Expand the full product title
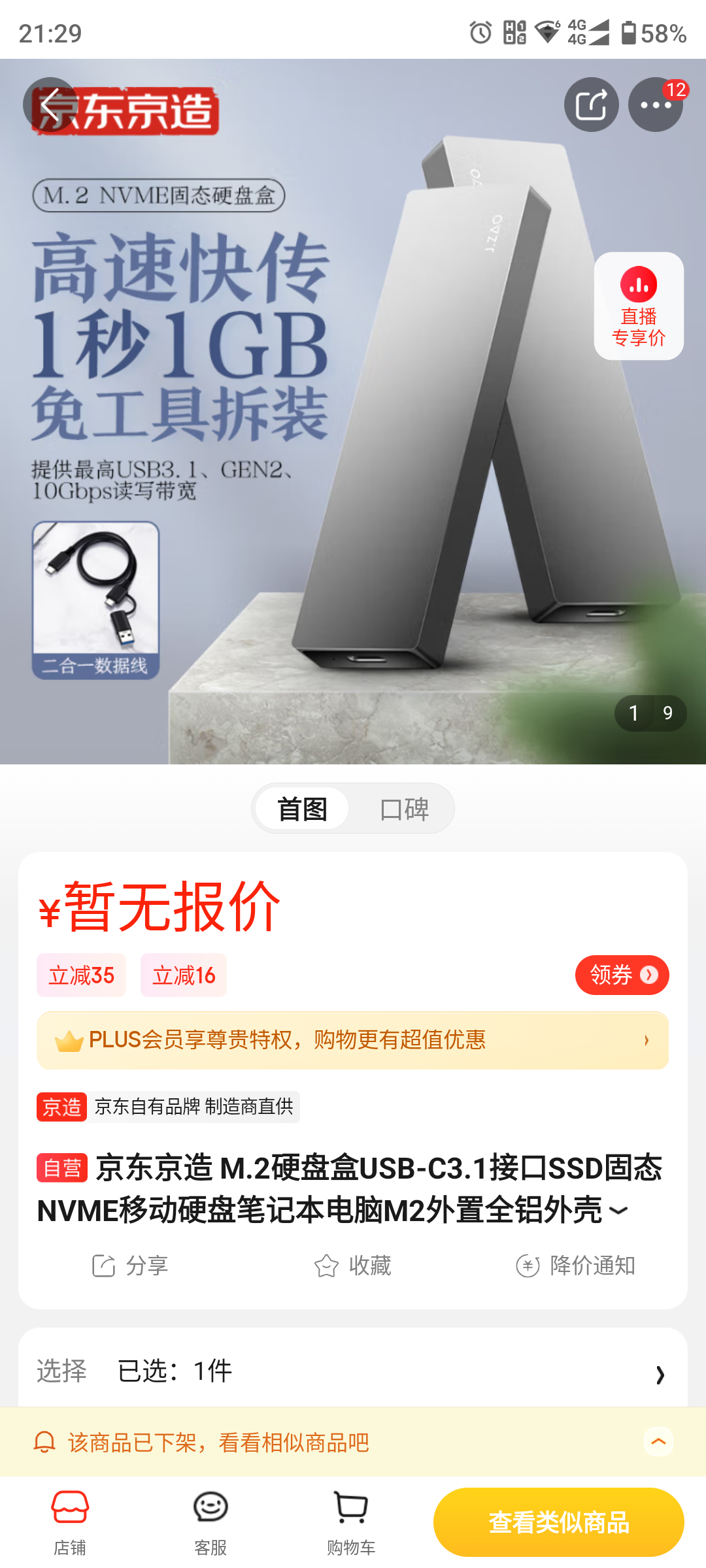Image resolution: width=706 pixels, height=1568 pixels. (618, 1210)
